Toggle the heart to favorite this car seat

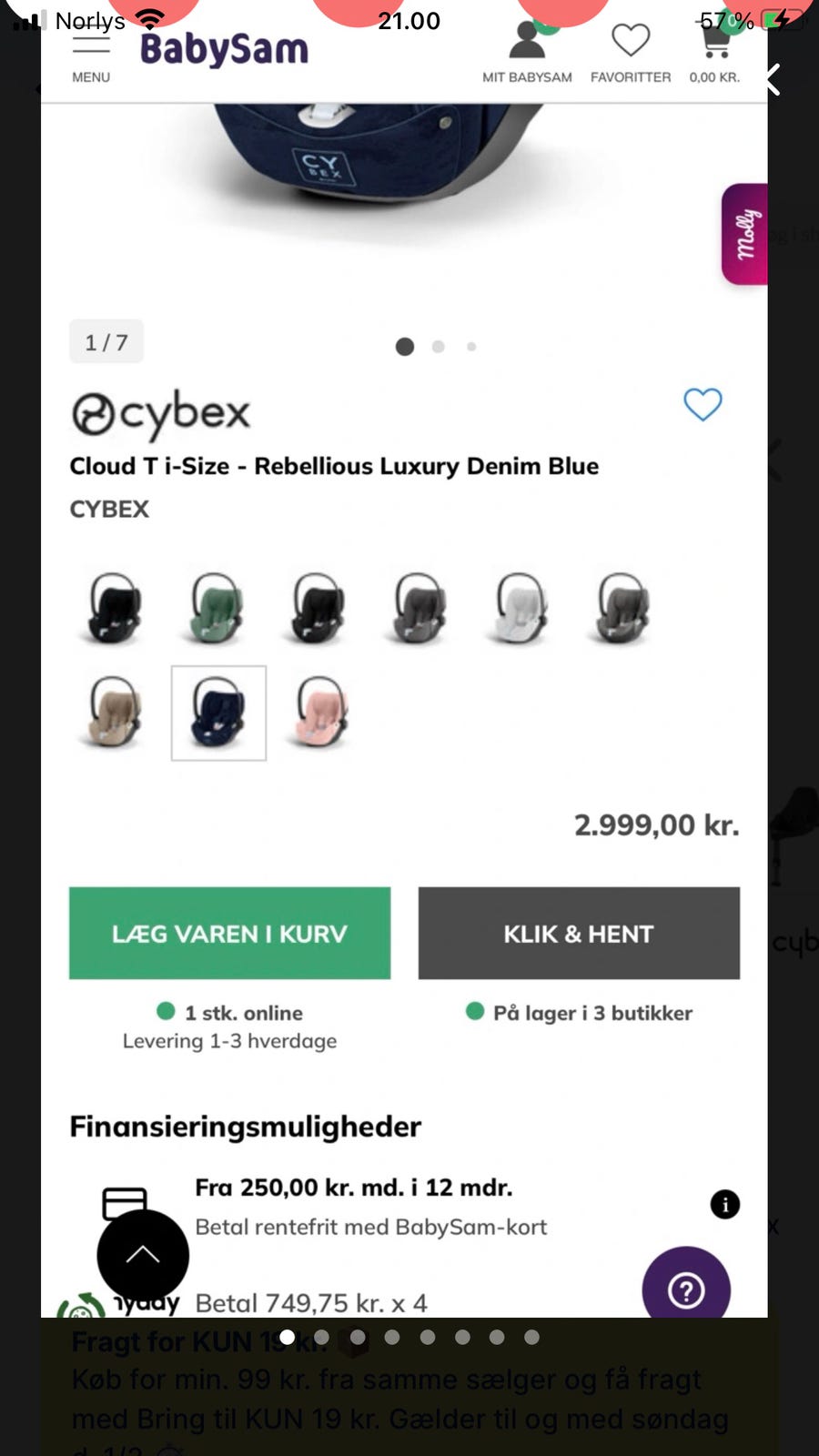click(703, 406)
